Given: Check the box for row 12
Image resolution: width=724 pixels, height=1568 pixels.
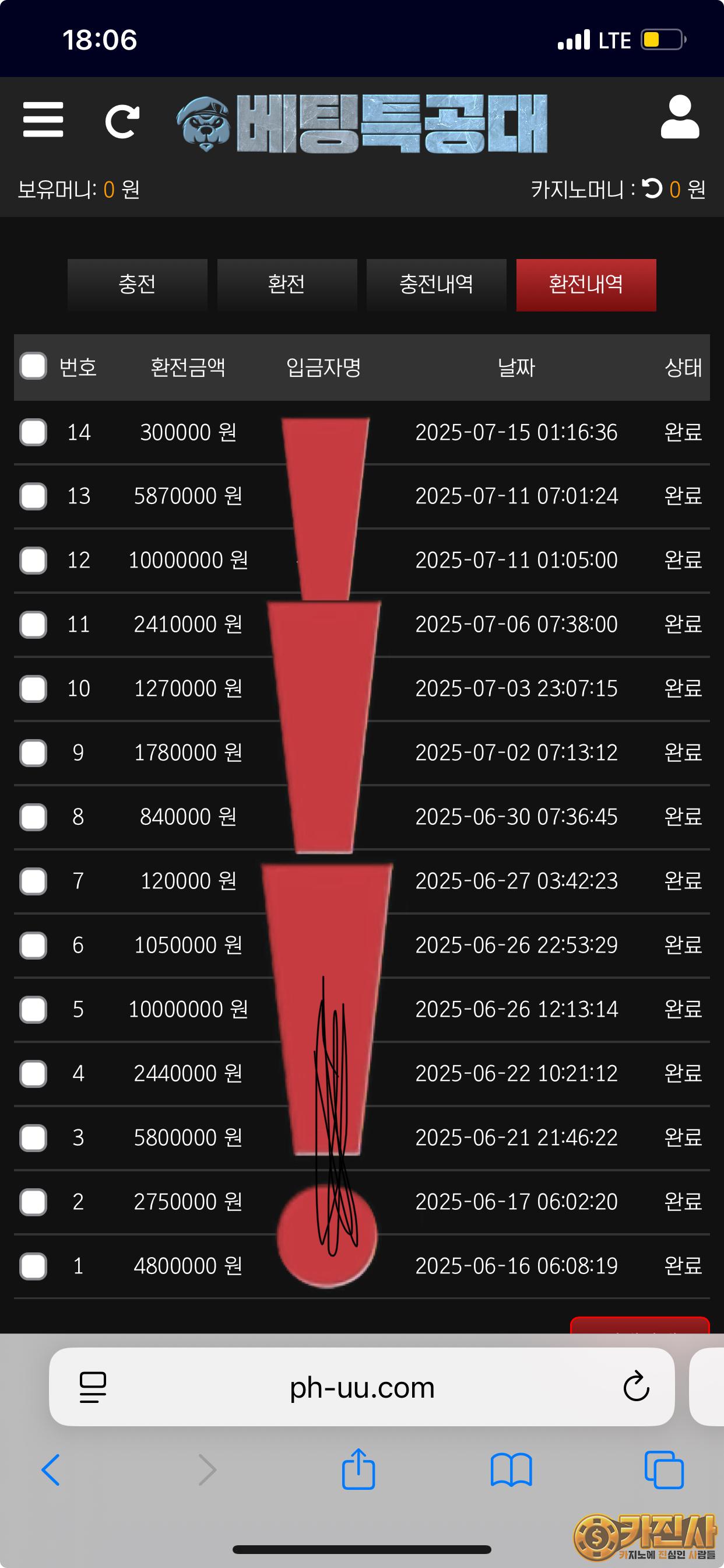Looking at the screenshot, I should coord(33,560).
